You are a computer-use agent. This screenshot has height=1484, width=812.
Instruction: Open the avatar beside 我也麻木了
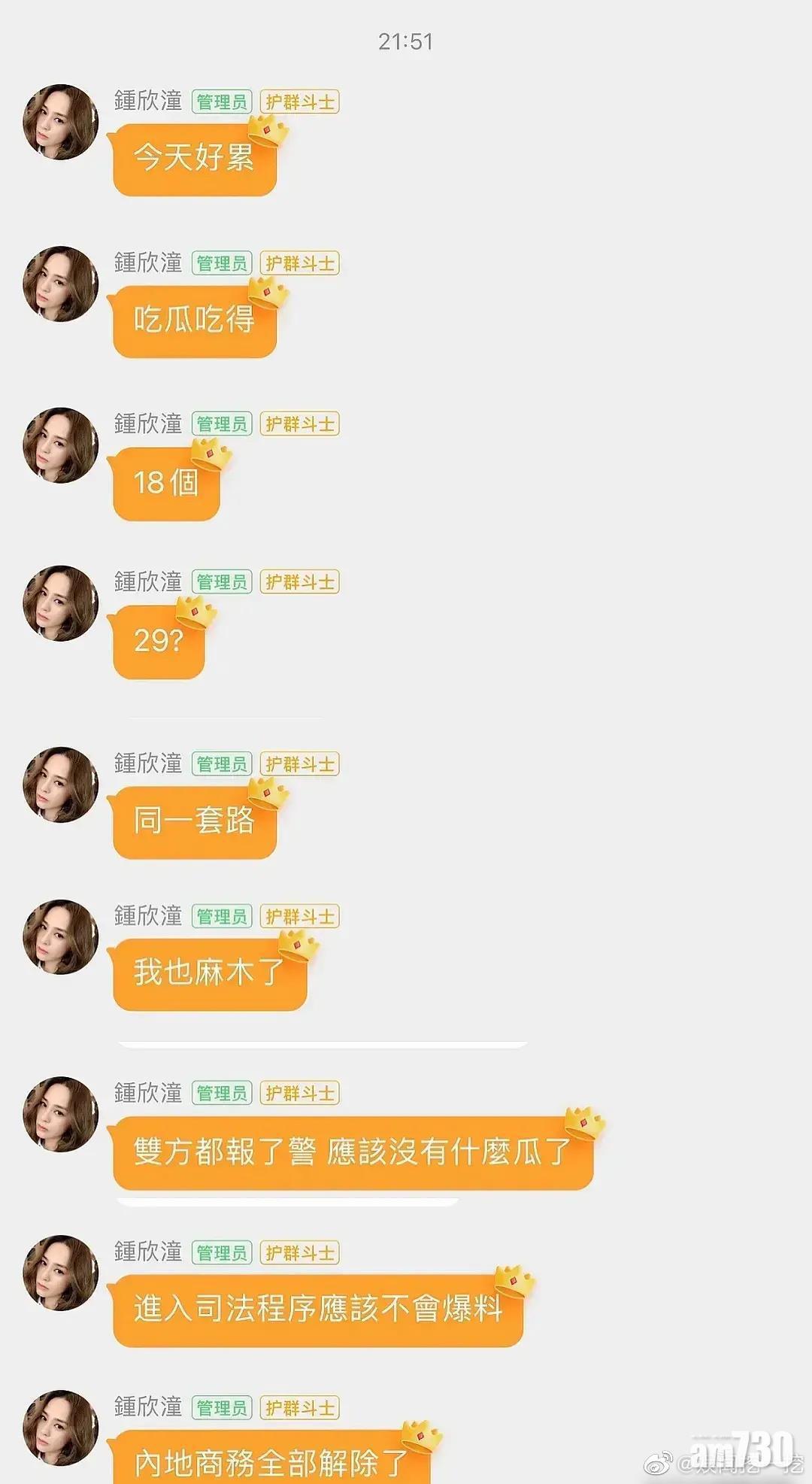[x=61, y=937]
